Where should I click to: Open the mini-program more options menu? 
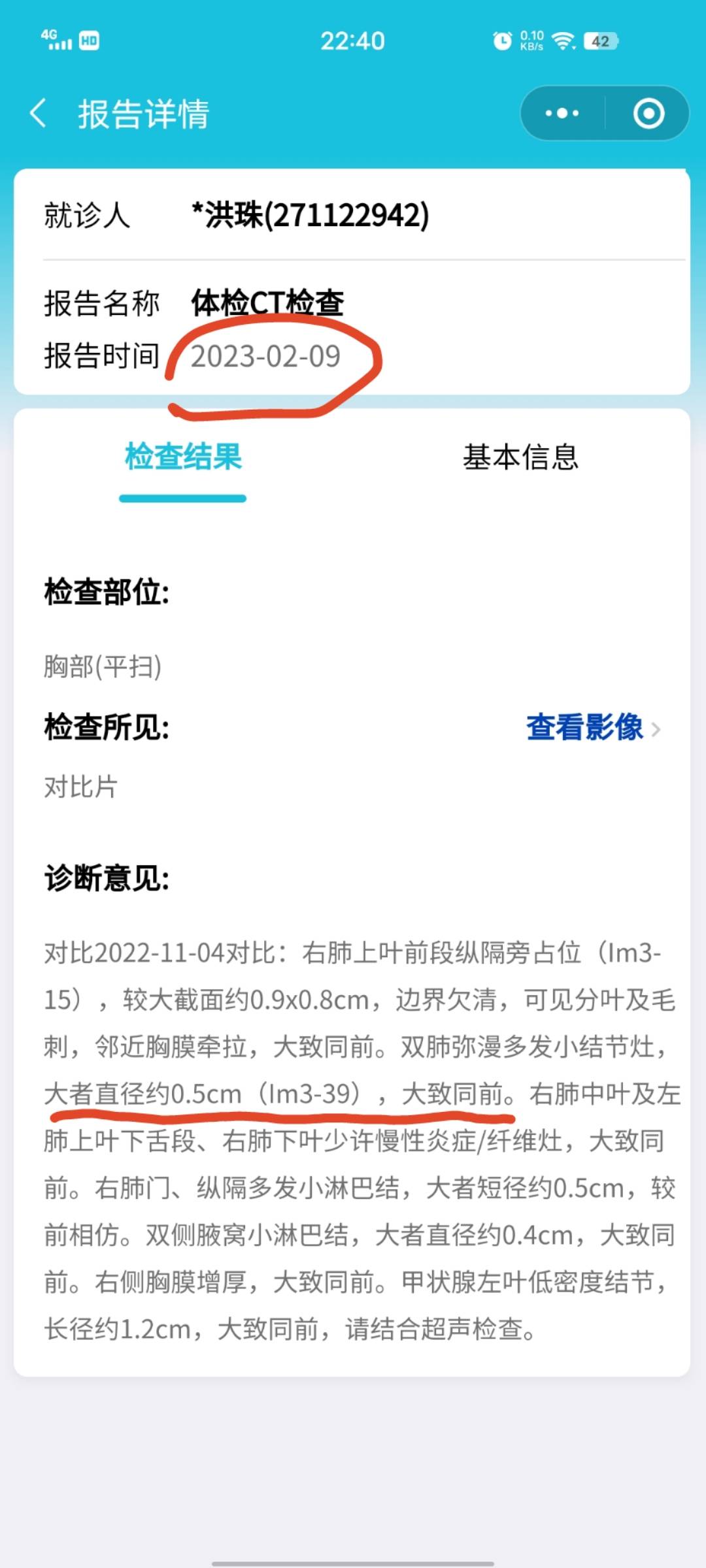(562, 113)
